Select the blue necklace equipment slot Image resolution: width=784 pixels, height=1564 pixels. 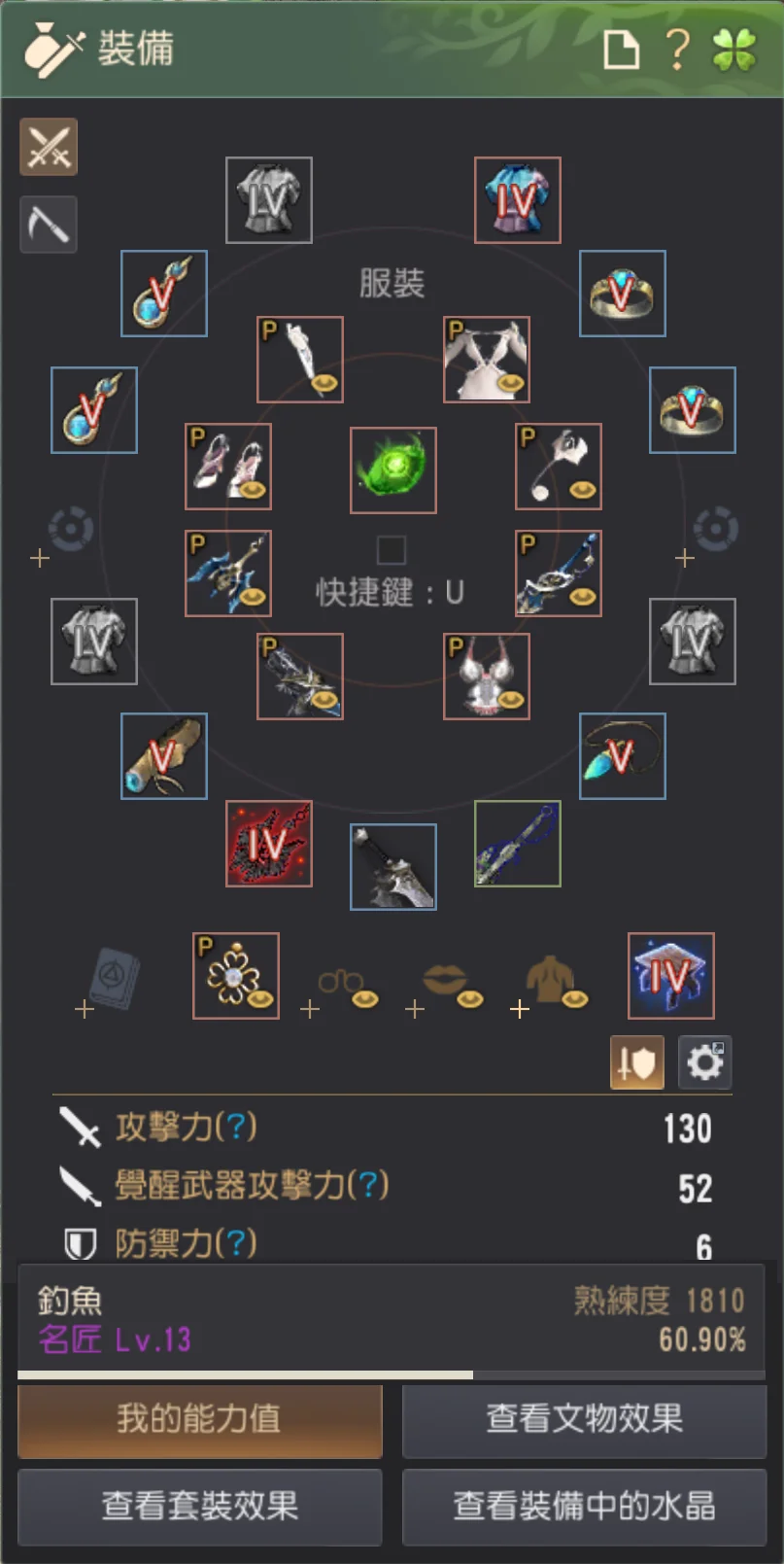pos(622,756)
